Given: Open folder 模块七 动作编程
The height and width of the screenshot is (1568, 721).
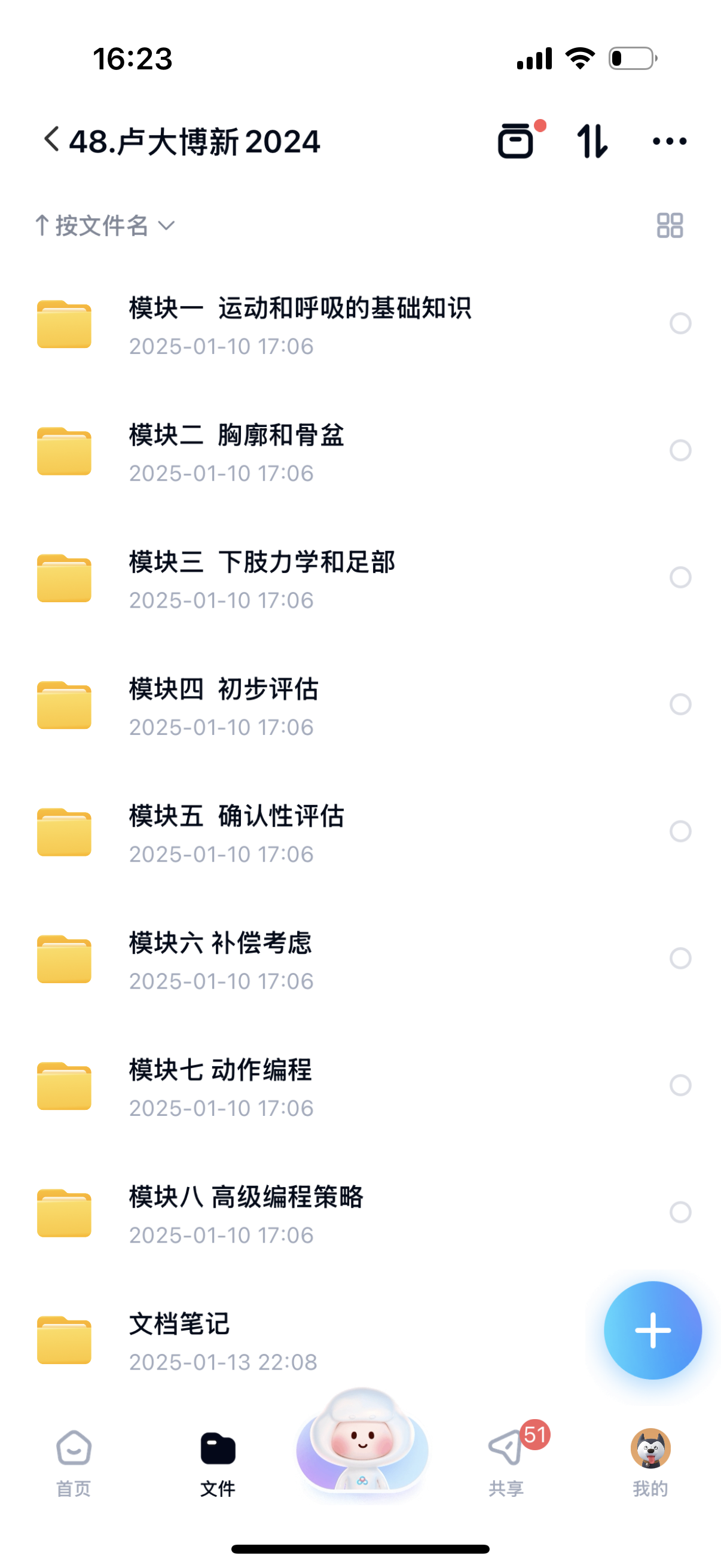Looking at the screenshot, I should pos(220,1085).
